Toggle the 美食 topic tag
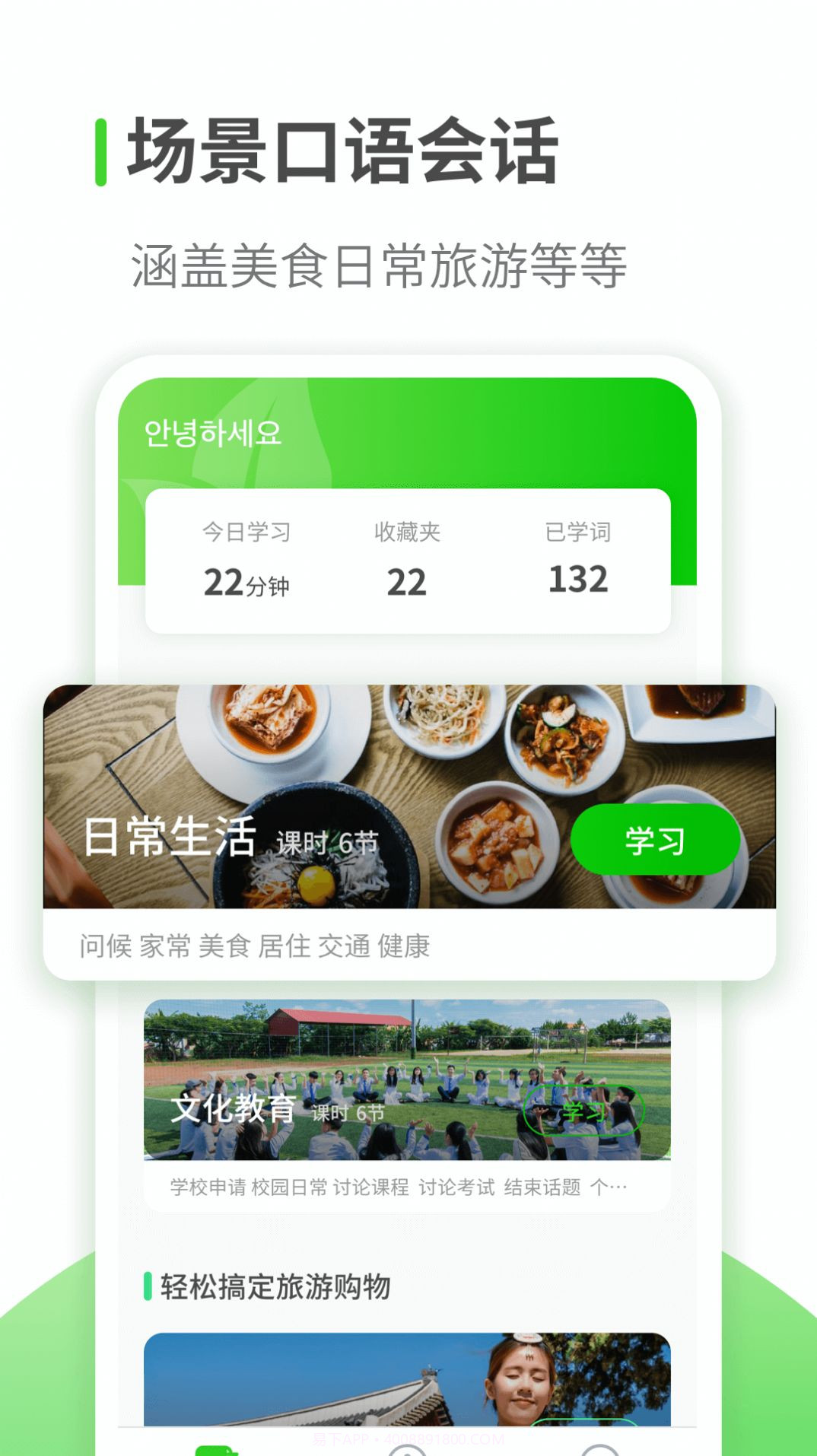Image resolution: width=817 pixels, height=1456 pixels. coord(223,946)
